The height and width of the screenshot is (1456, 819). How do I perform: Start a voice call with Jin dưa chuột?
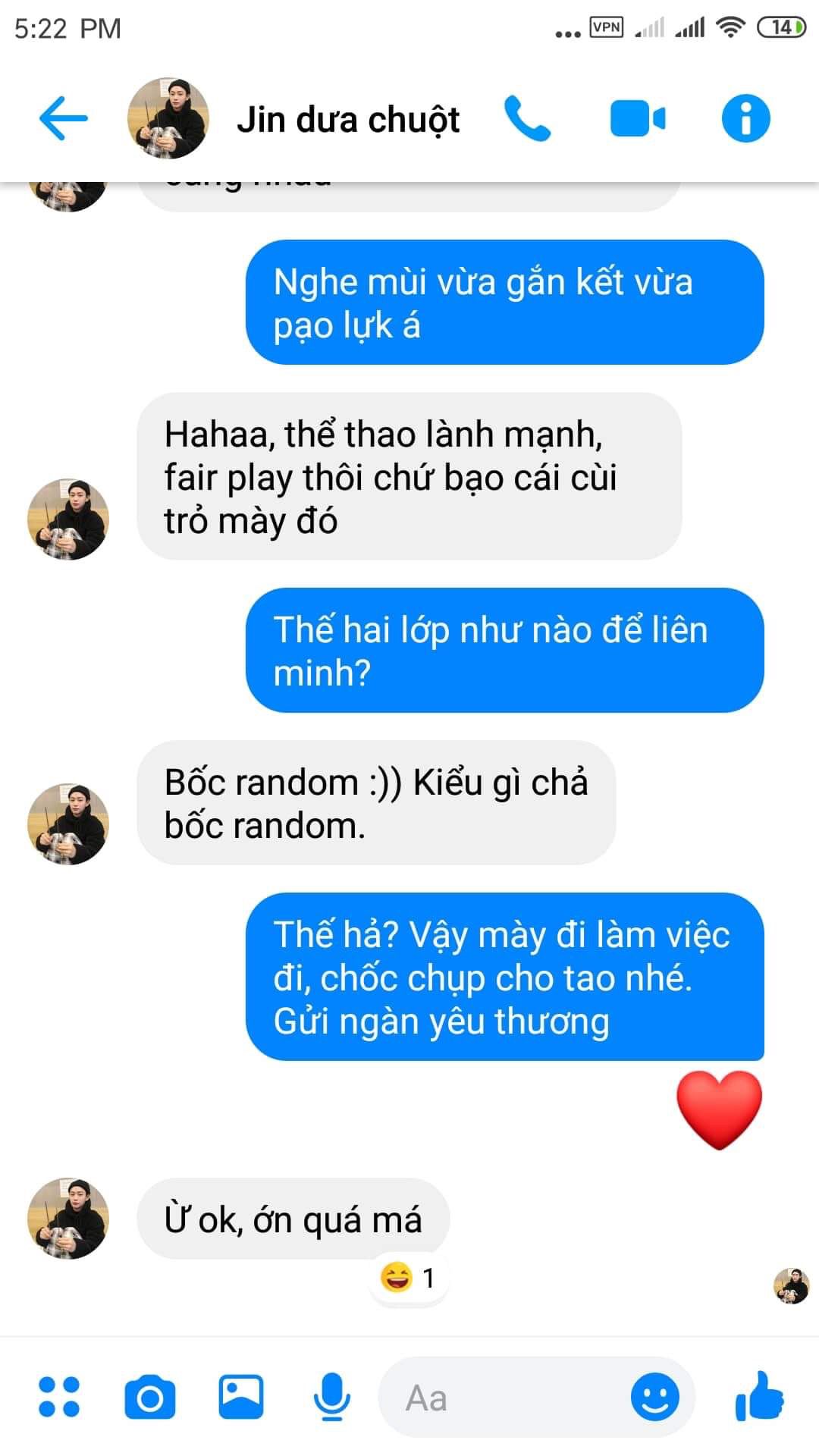(528, 118)
